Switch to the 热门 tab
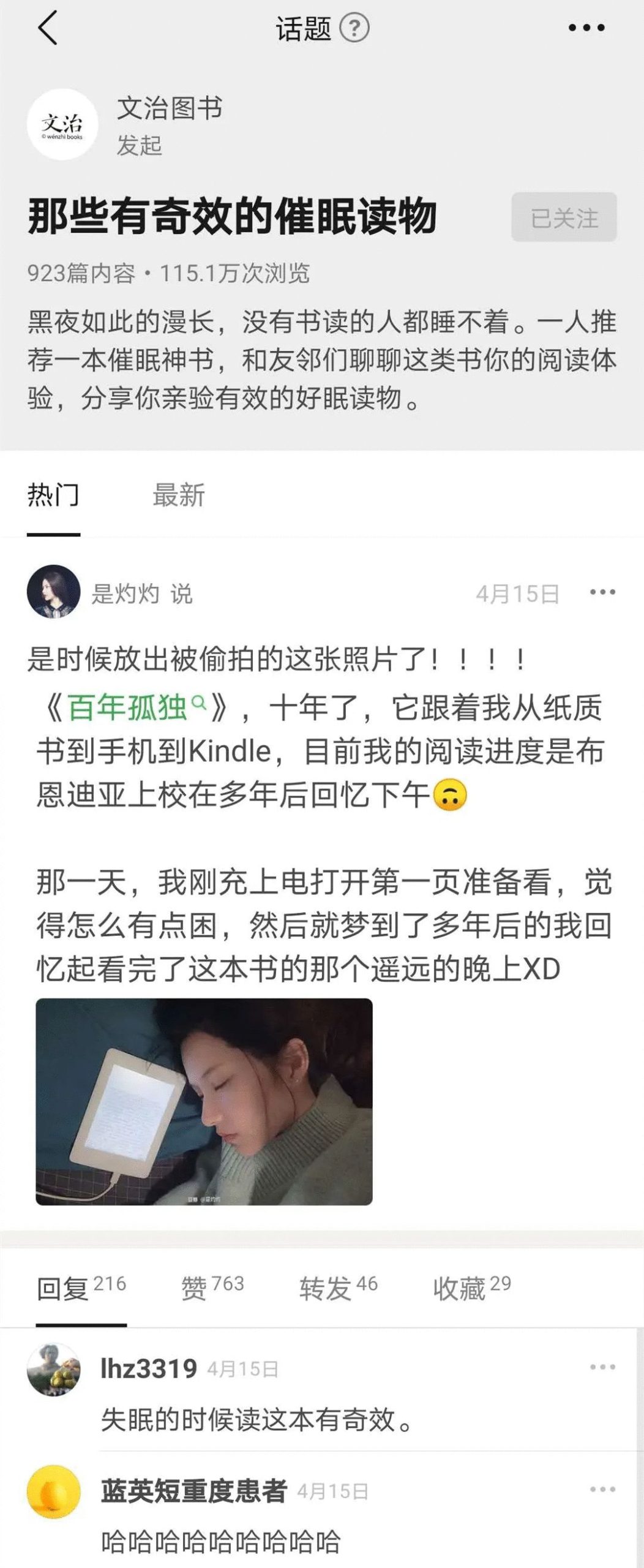The height and width of the screenshot is (1568, 644). pyautogui.click(x=53, y=495)
